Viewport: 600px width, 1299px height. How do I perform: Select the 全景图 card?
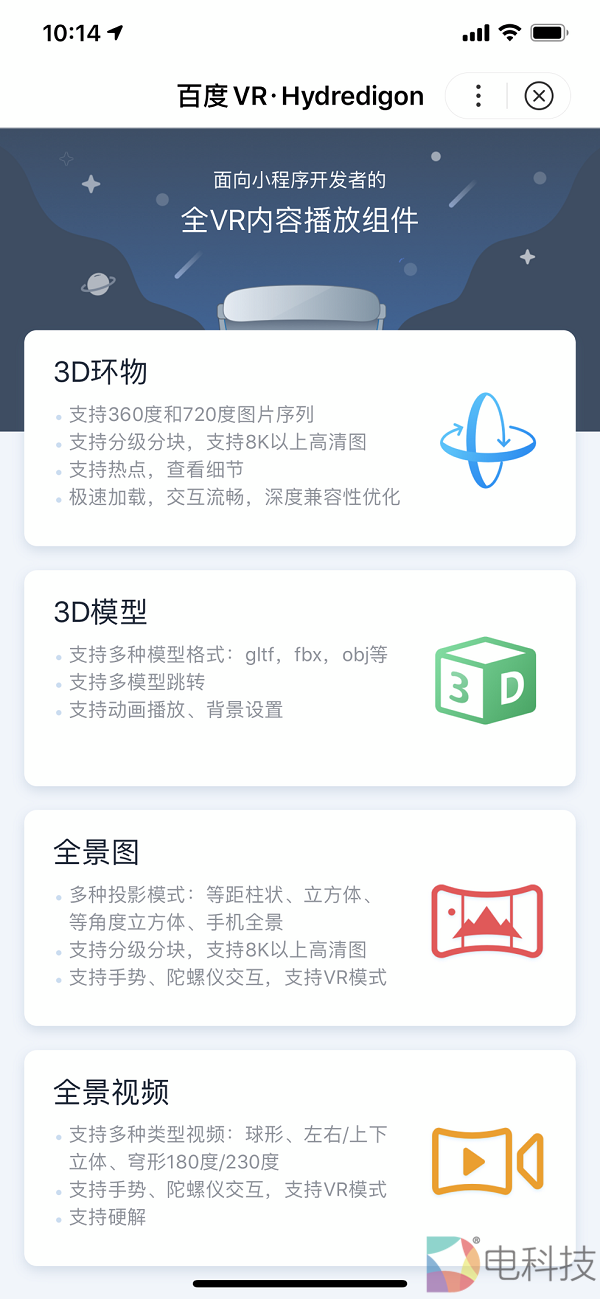click(x=300, y=917)
